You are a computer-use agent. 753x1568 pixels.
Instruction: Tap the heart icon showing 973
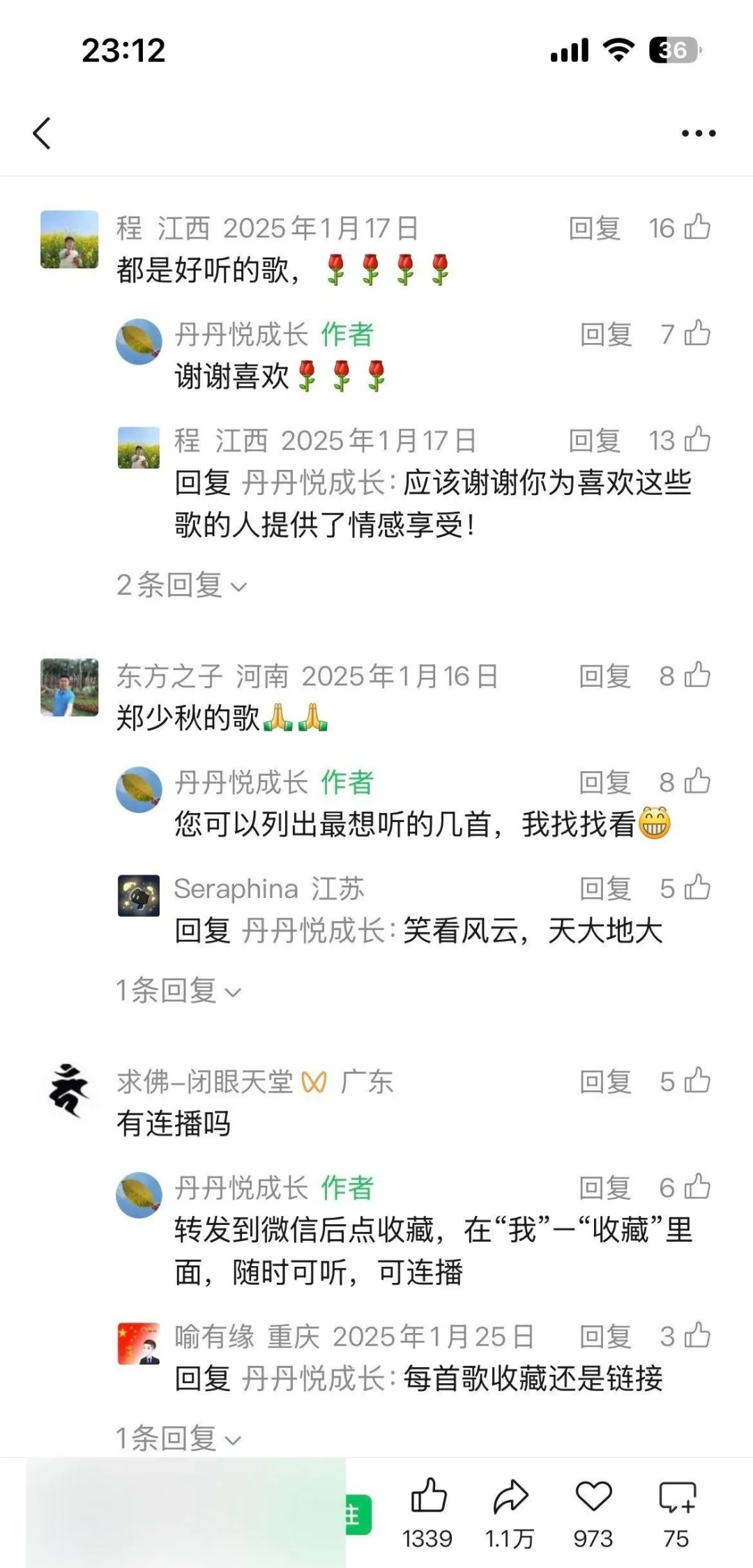[x=593, y=1498]
